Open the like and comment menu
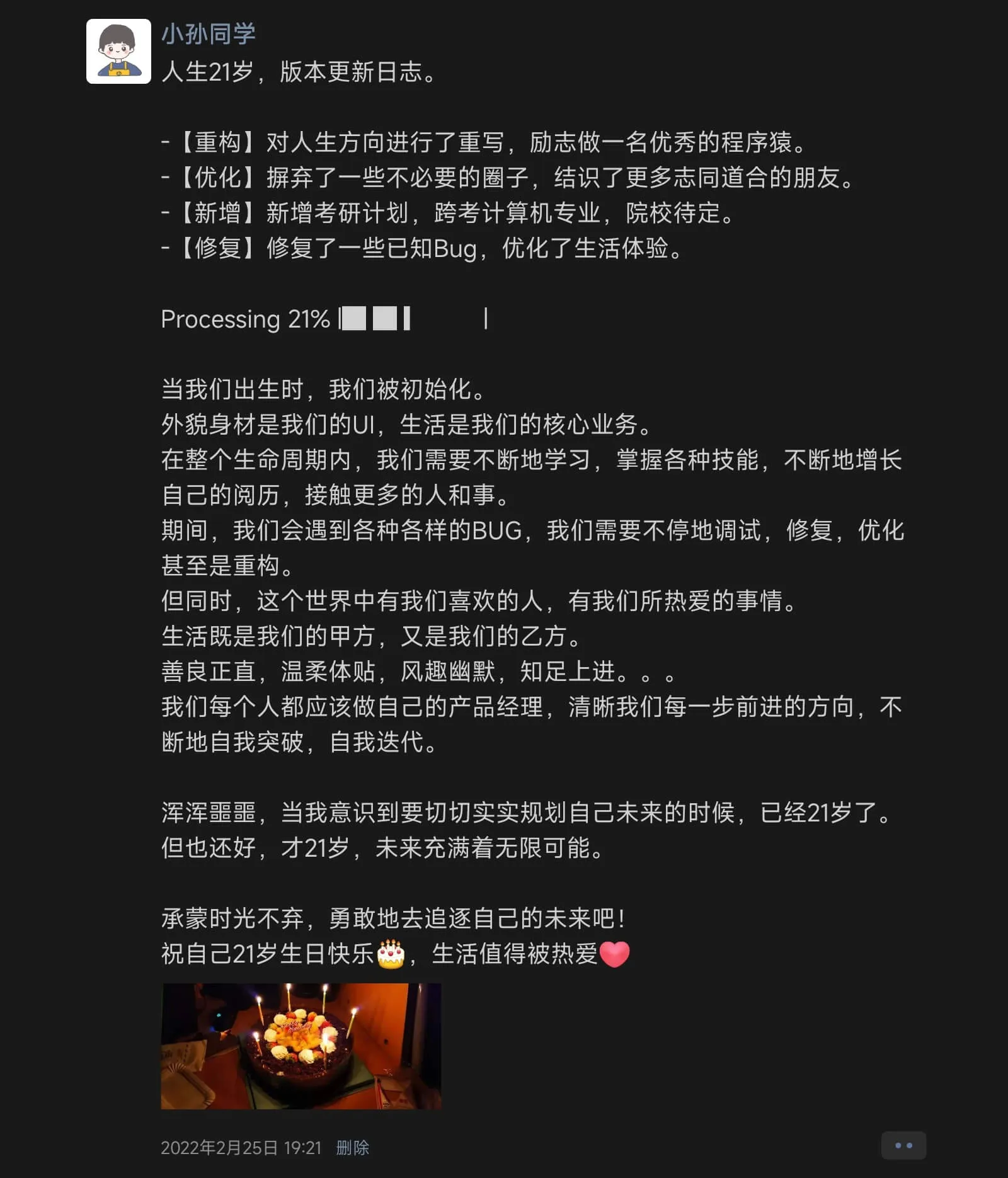This screenshot has width=1008, height=1178. pyautogui.click(x=903, y=1146)
